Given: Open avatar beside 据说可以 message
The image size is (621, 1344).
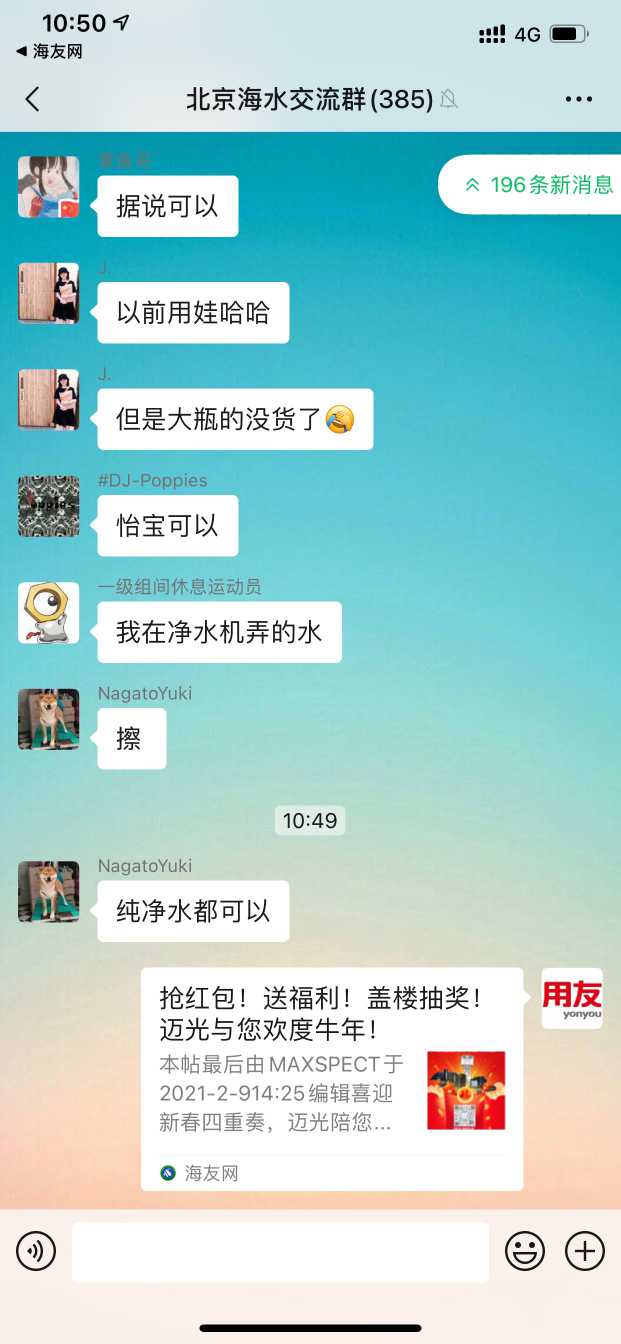Looking at the screenshot, I should click(x=48, y=187).
